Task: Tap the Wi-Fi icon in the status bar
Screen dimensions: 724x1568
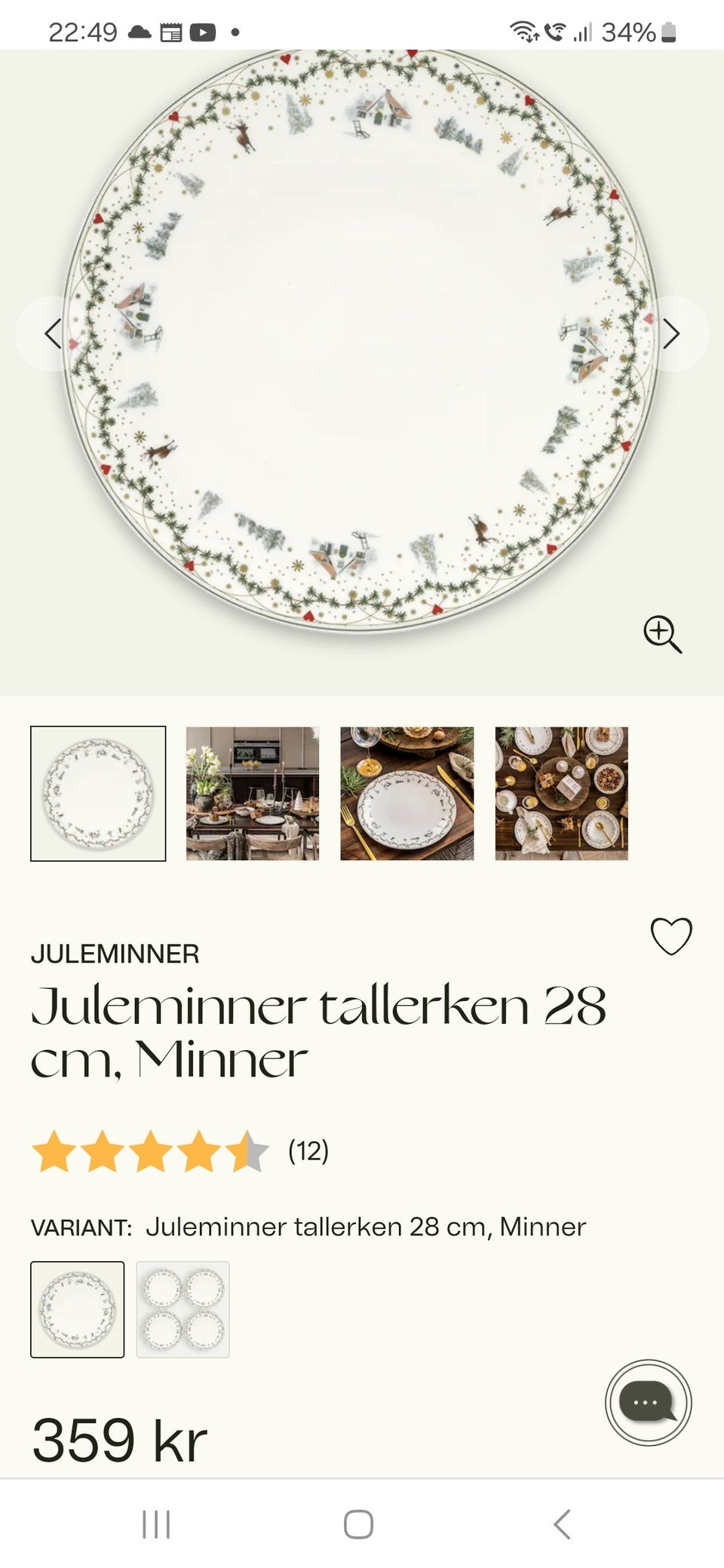Action: click(523, 32)
